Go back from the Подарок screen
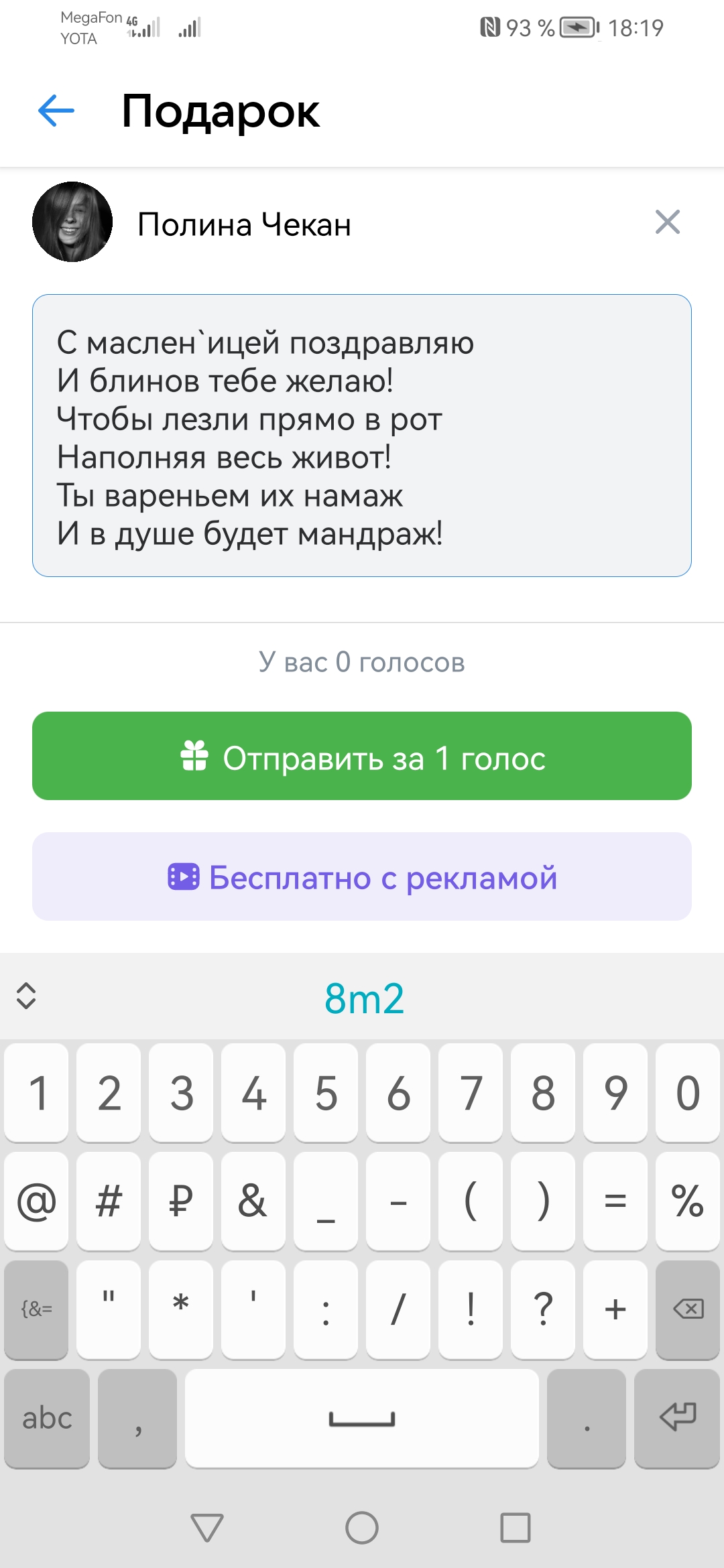This screenshot has height=1568, width=724. (56, 111)
